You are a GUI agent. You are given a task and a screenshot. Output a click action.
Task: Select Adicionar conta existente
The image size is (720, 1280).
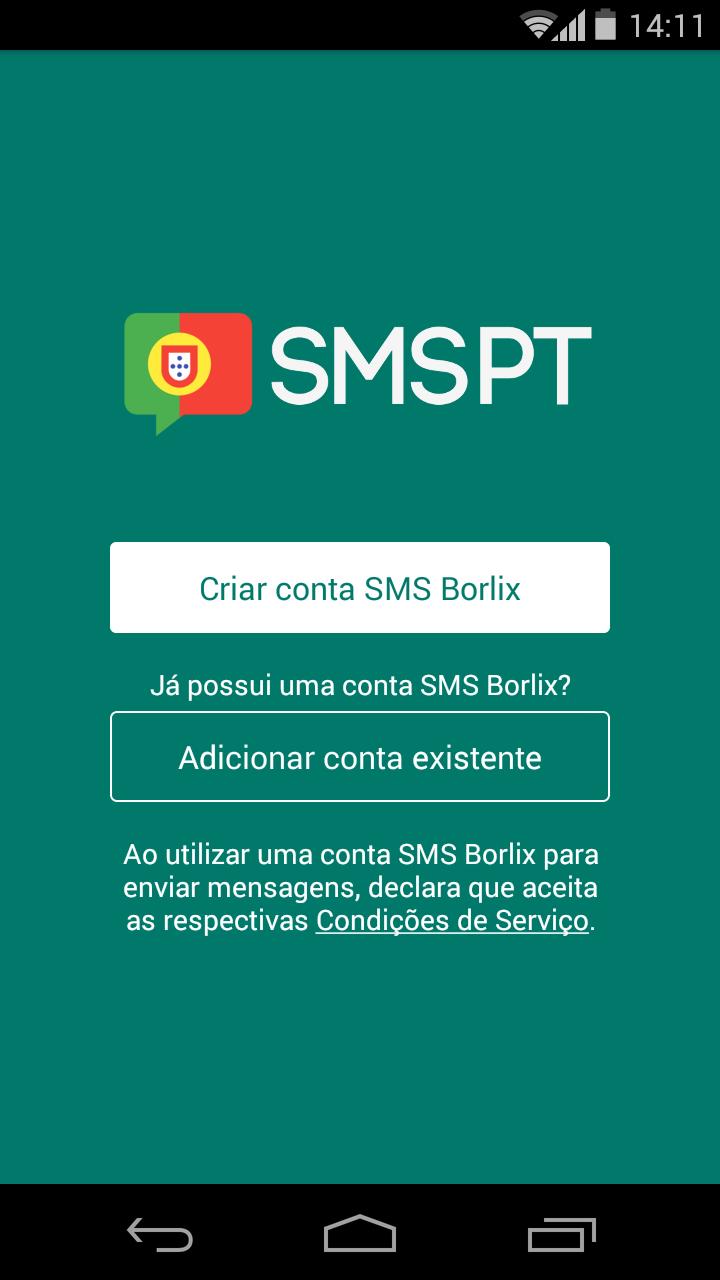[360, 757]
